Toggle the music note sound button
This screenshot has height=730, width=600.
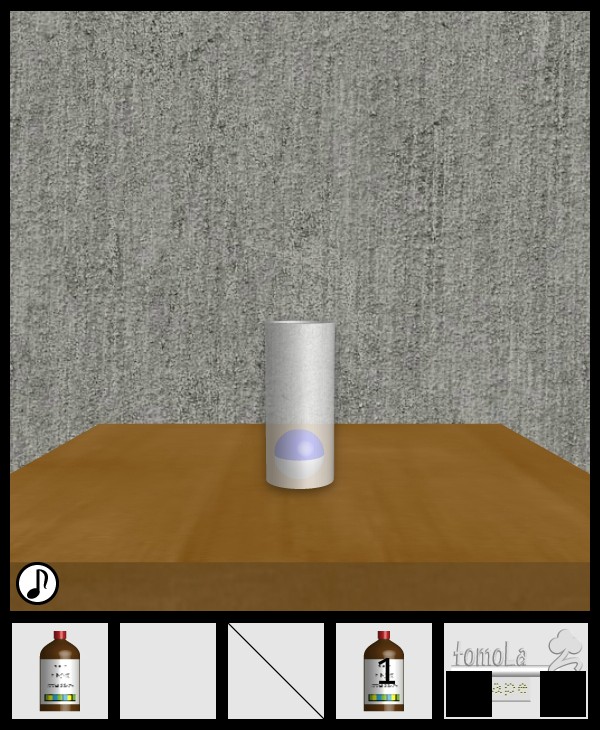coord(38,583)
